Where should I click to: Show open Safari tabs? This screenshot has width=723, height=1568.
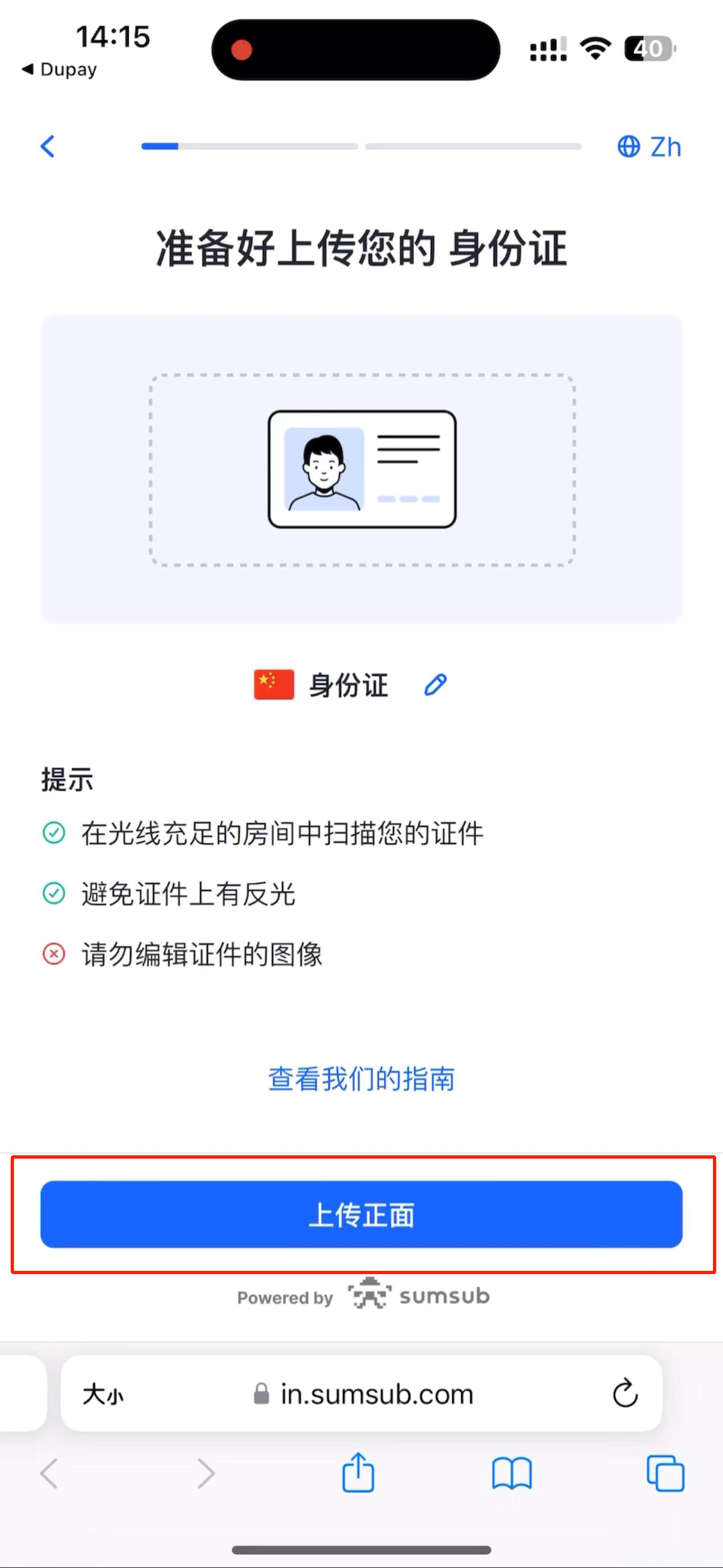tap(665, 1474)
